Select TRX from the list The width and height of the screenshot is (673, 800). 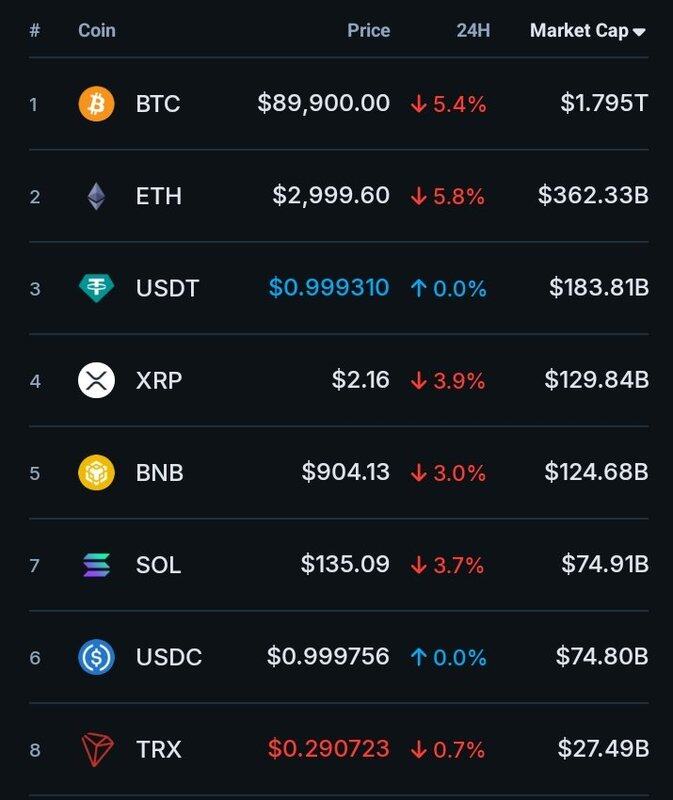(158, 749)
